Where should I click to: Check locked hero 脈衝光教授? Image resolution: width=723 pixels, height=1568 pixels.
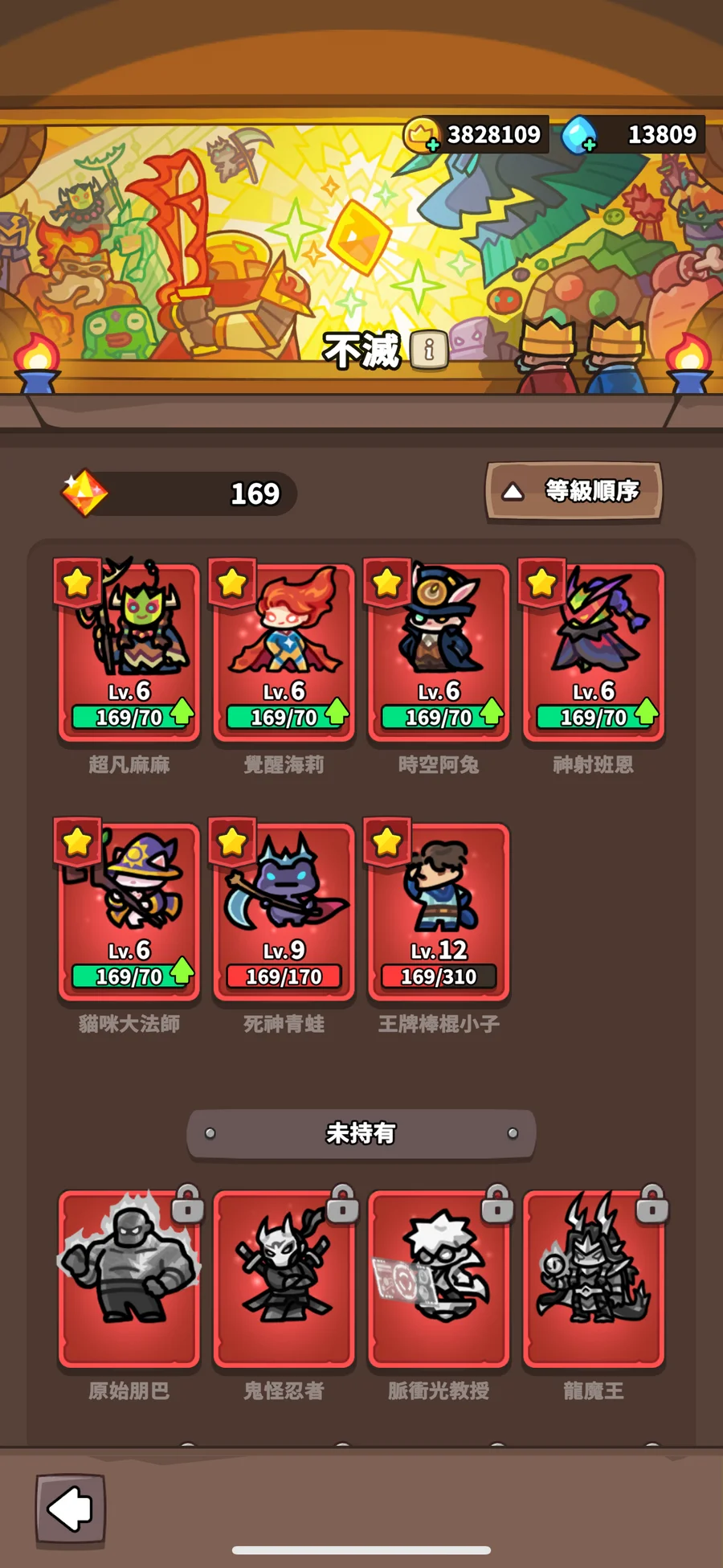point(439,1278)
